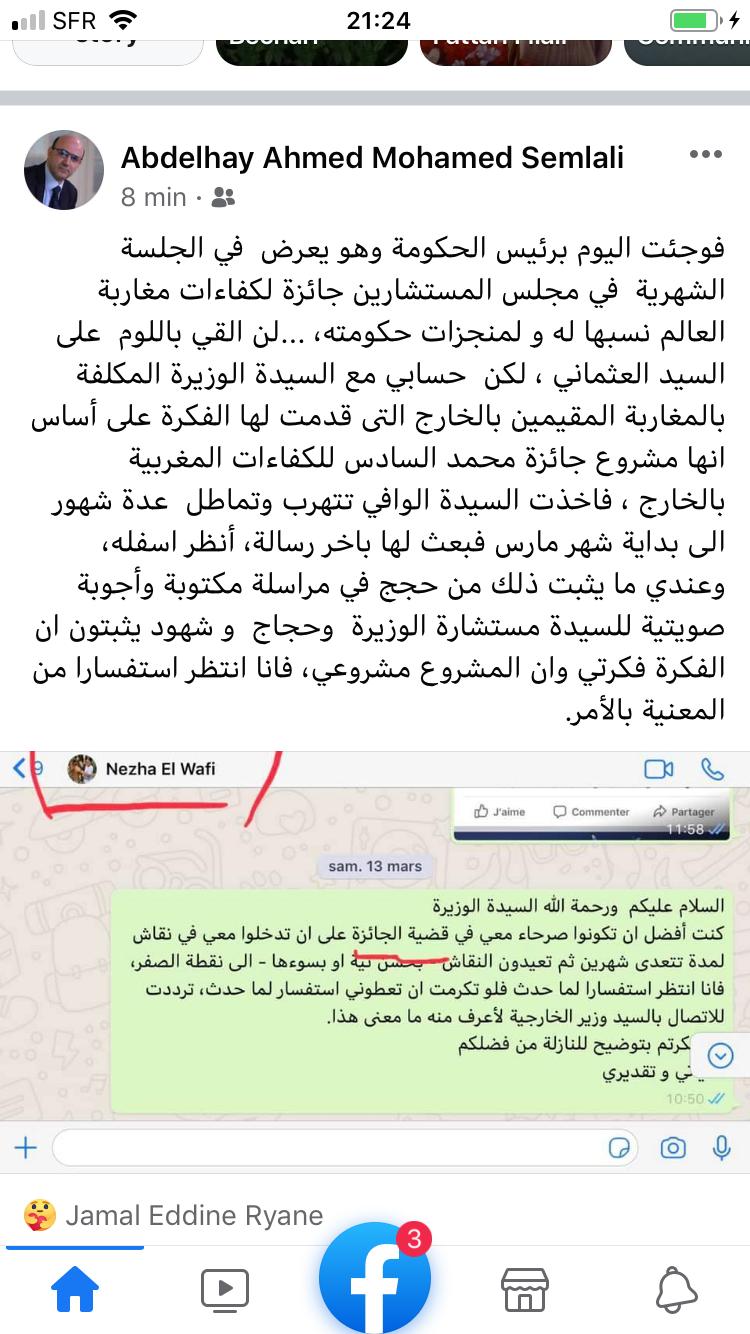Open author name Abdelhay Ahmed Mohamed Semlali
750x1334 pixels.
[x=372, y=157]
